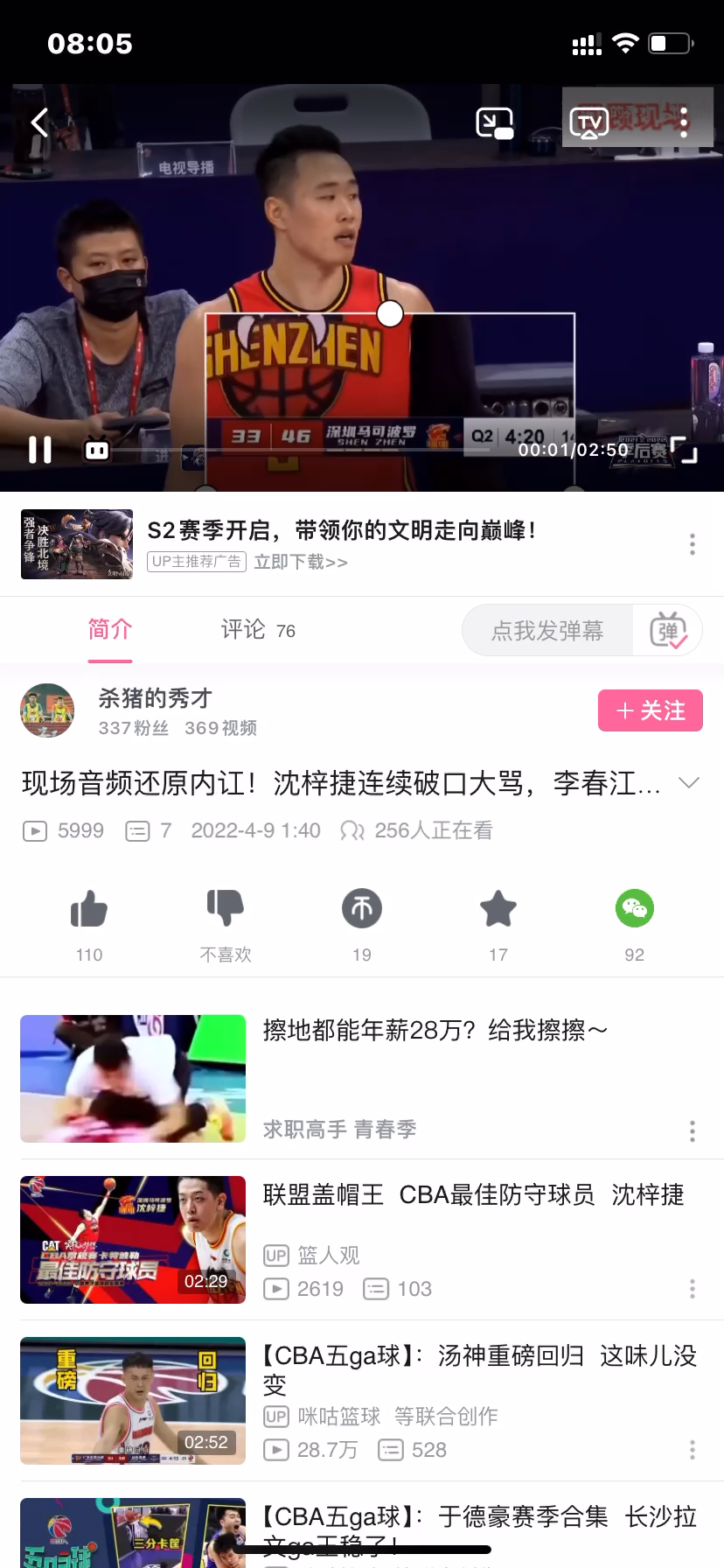
Task: Mark the video as 不喜欢
Action: pyautogui.click(x=226, y=910)
